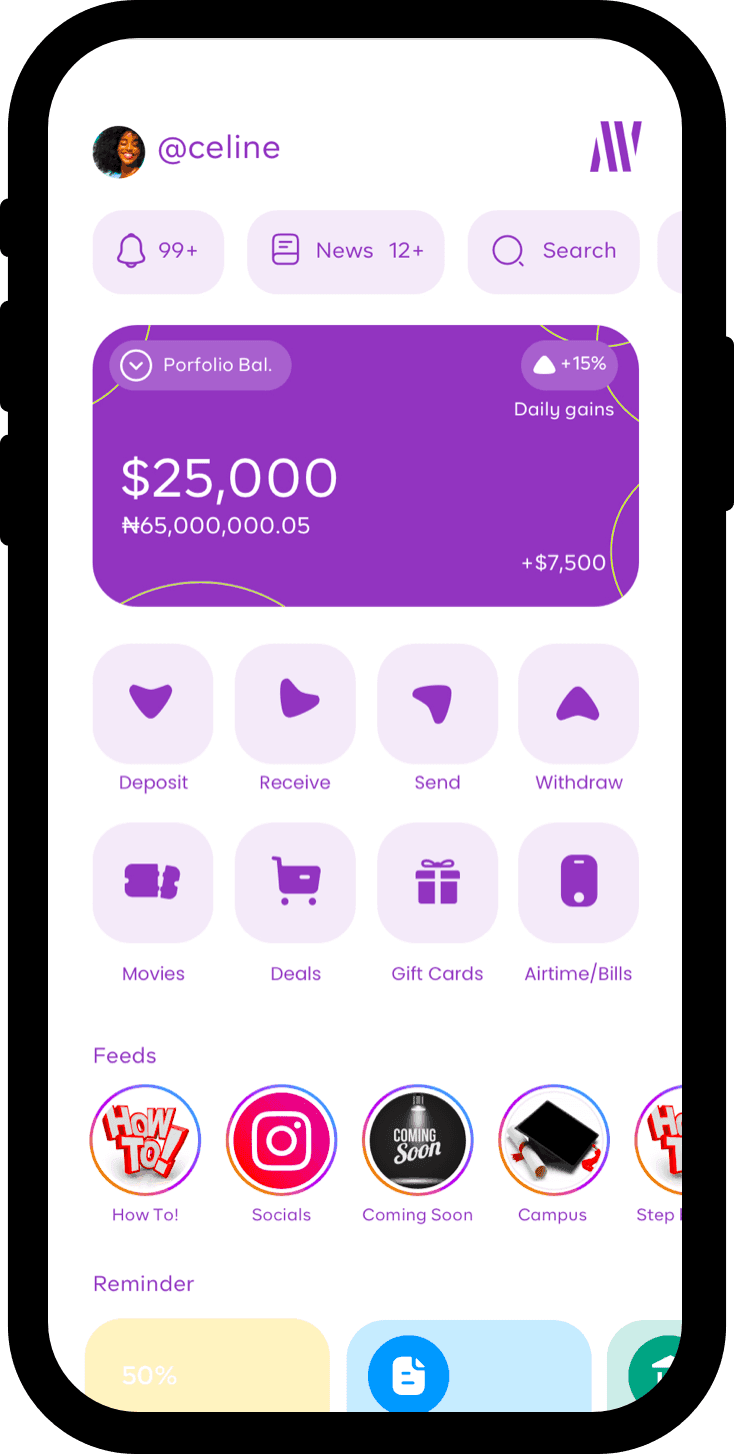This screenshot has width=734, height=1454.
Task: Open Gift Cards
Action: coord(437,882)
